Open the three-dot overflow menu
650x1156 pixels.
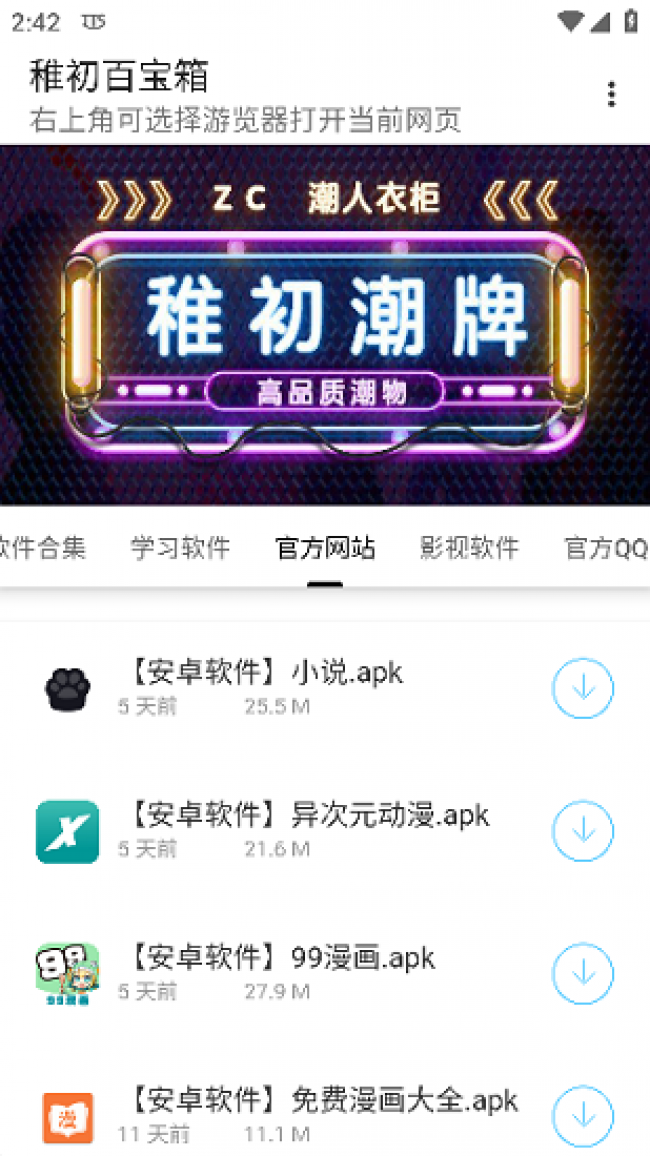pyautogui.click(x=611, y=95)
